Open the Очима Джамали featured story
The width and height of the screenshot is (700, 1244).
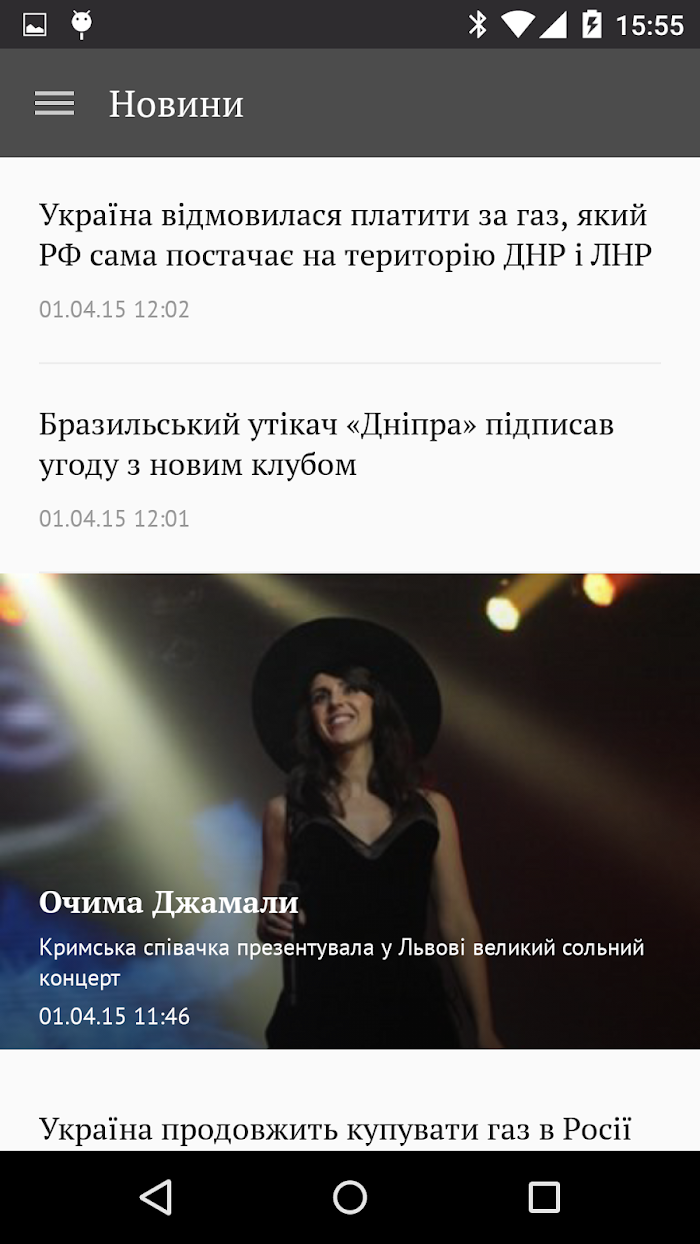(350, 810)
